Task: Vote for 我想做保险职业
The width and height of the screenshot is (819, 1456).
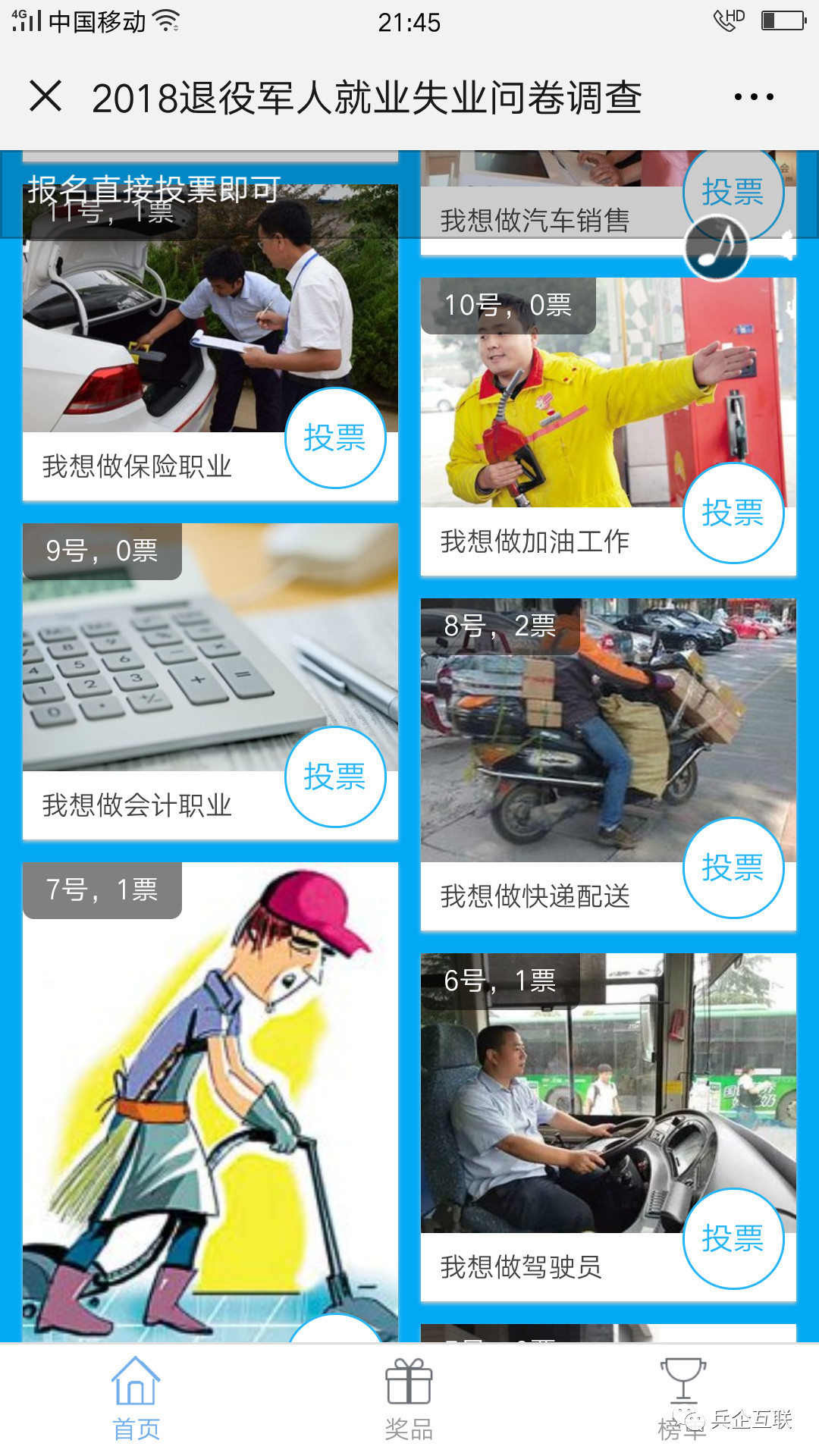Action: (335, 438)
